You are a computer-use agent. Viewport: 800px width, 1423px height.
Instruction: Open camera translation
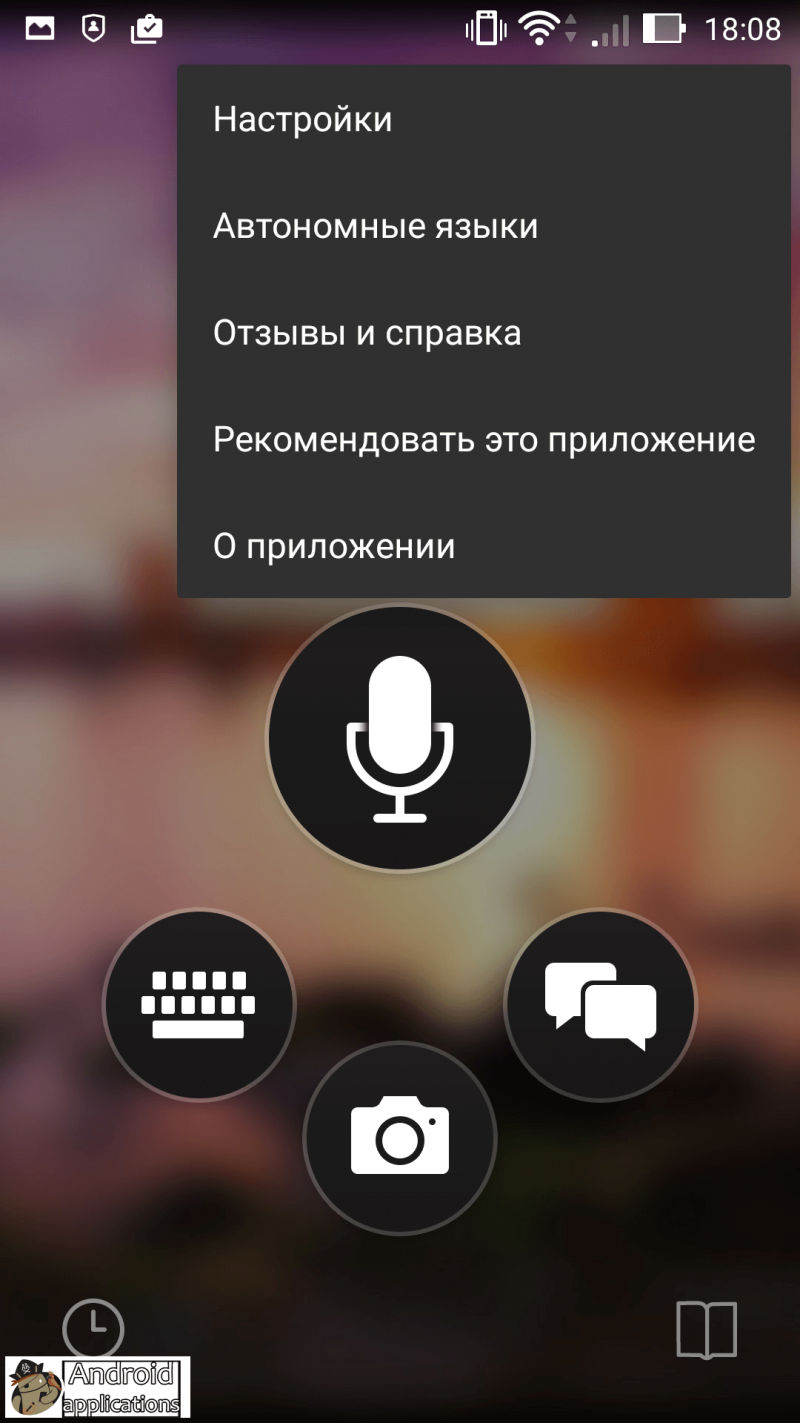click(400, 1137)
